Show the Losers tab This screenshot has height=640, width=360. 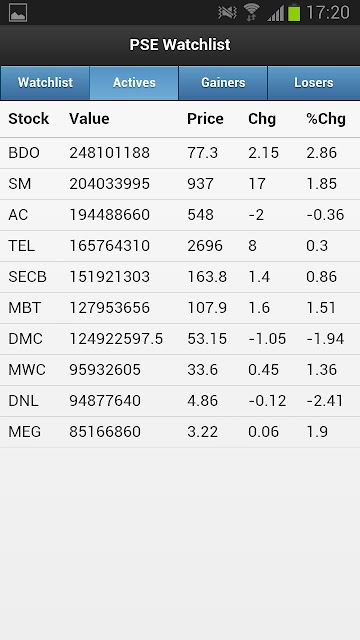313,83
